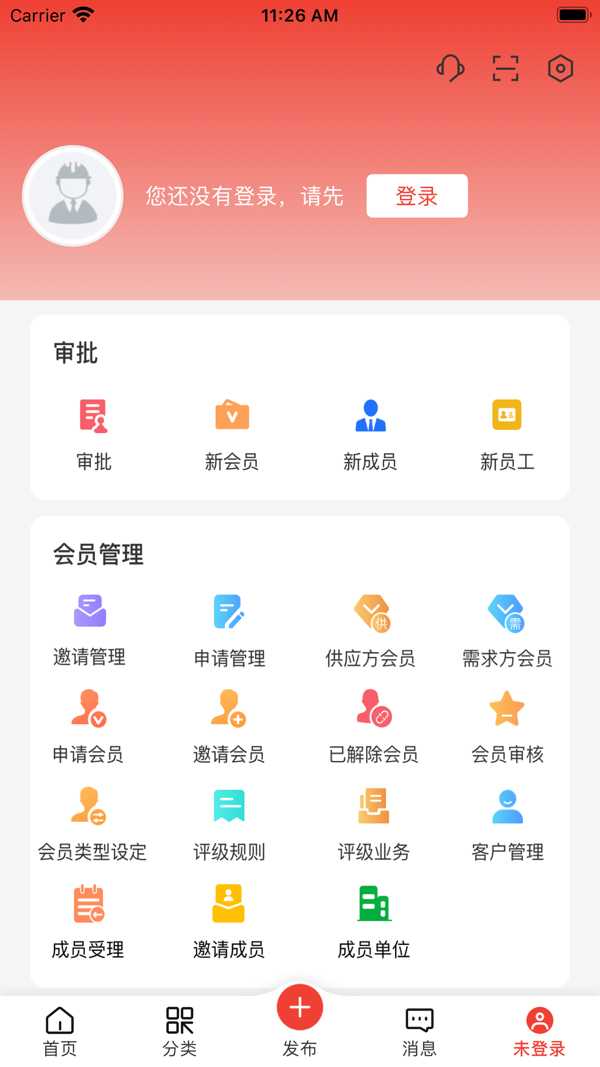Open 新员工 new employees

[507, 432]
